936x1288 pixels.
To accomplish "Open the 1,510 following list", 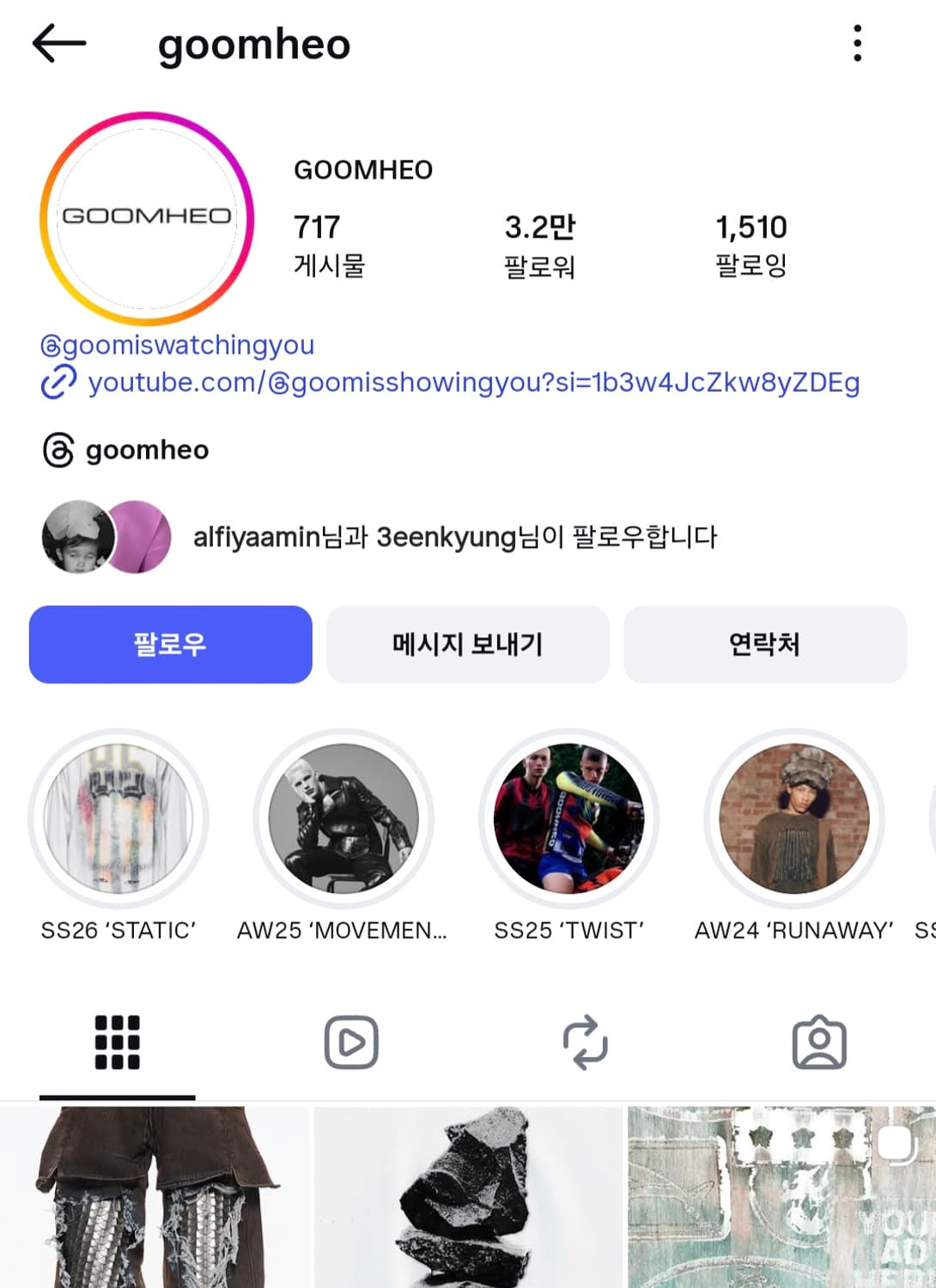I will (752, 245).
